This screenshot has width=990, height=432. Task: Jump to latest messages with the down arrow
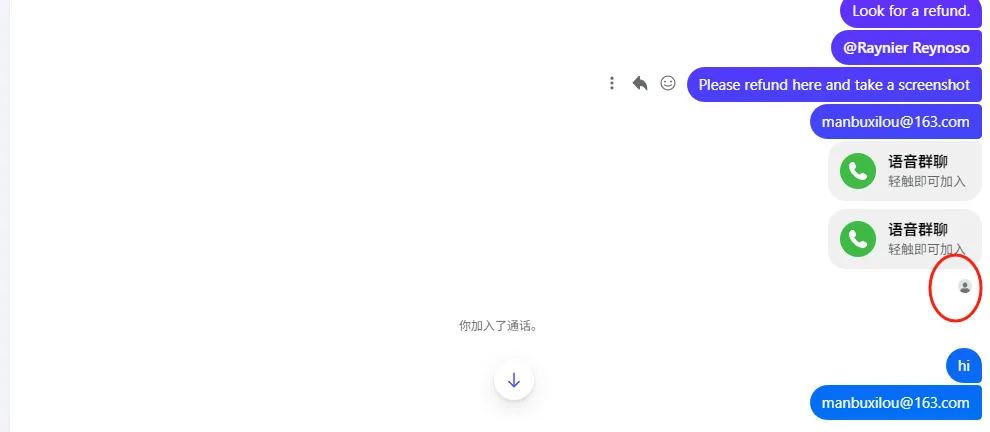click(514, 380)
